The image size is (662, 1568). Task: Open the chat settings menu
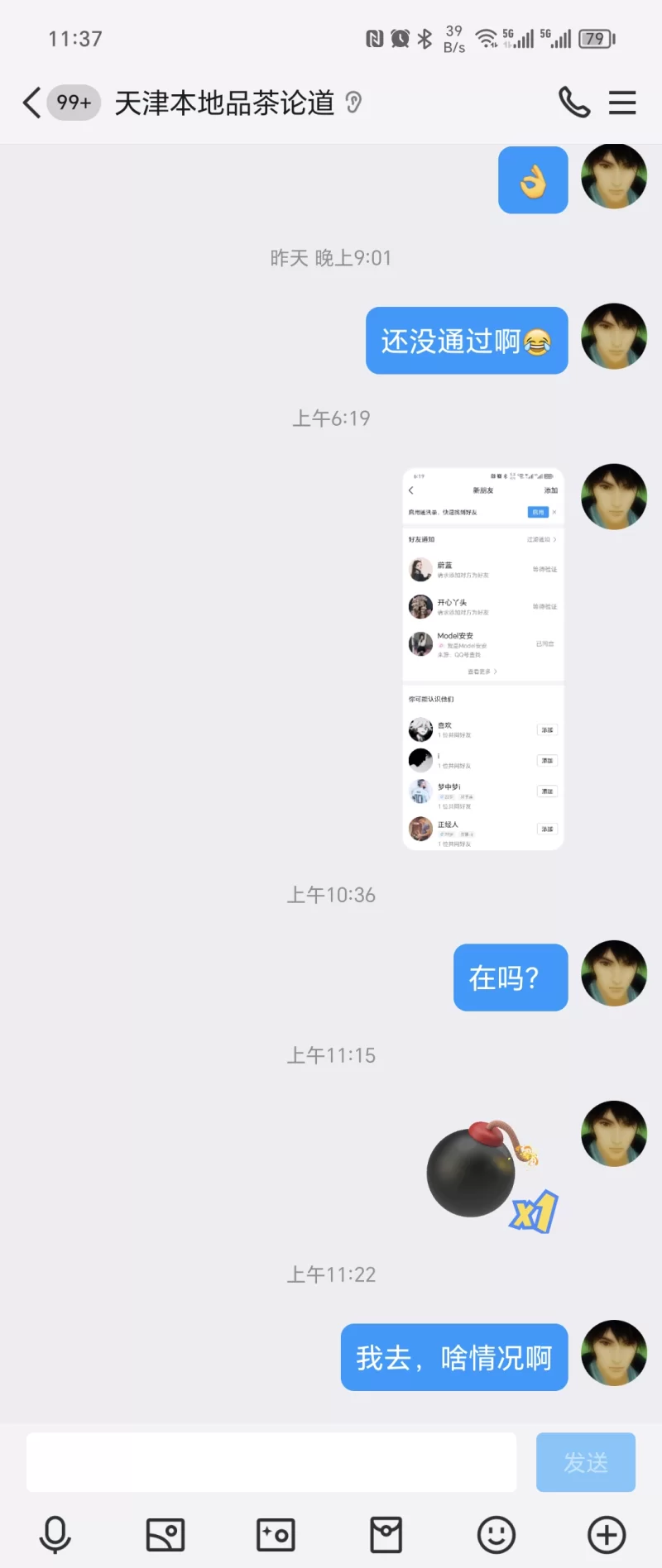(622, 103)
